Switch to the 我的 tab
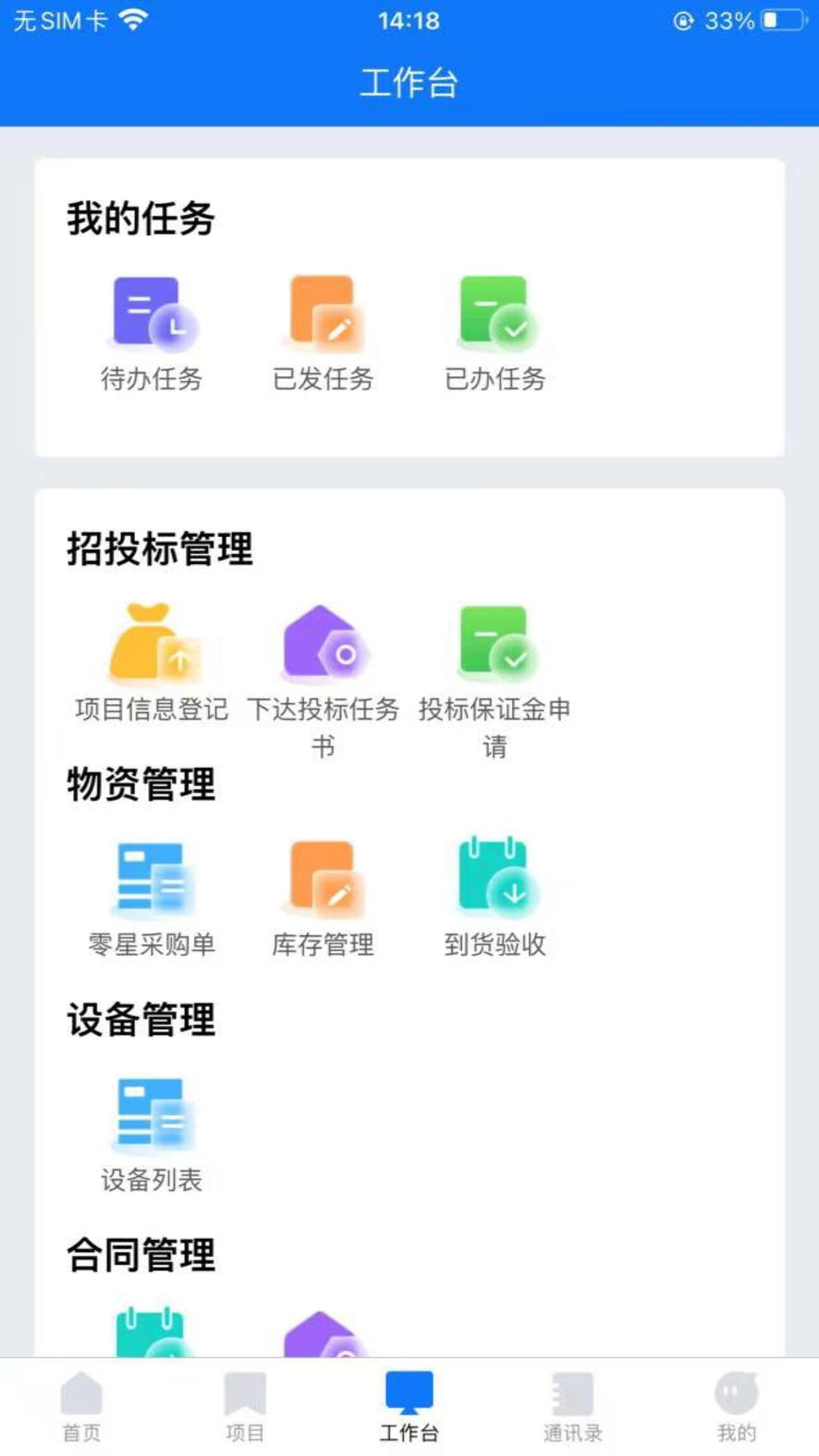Screen dimensions: 819x1456 tap(736, 1407)
